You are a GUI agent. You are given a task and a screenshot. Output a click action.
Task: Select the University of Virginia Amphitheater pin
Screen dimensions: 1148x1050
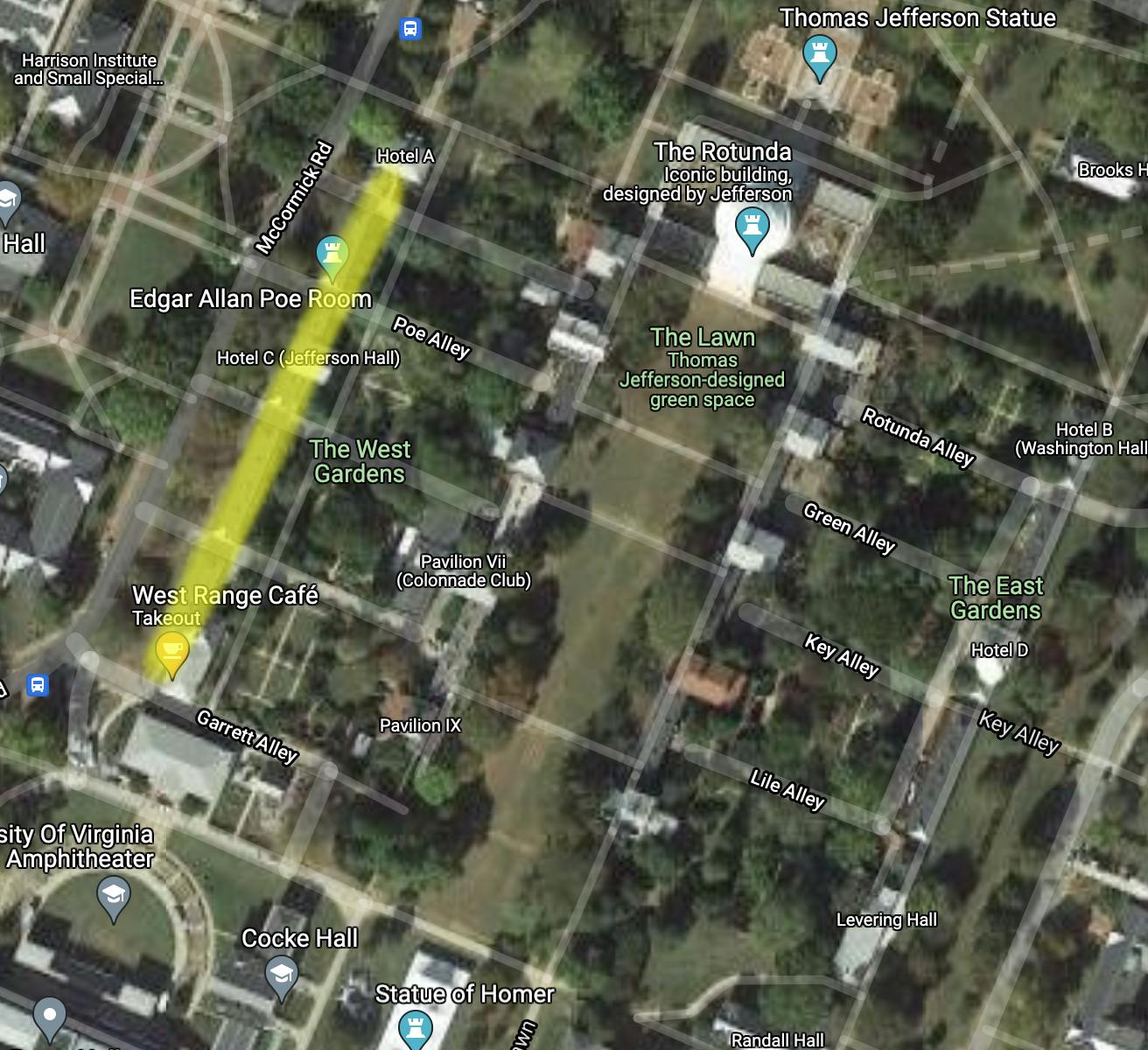point(114,897)
